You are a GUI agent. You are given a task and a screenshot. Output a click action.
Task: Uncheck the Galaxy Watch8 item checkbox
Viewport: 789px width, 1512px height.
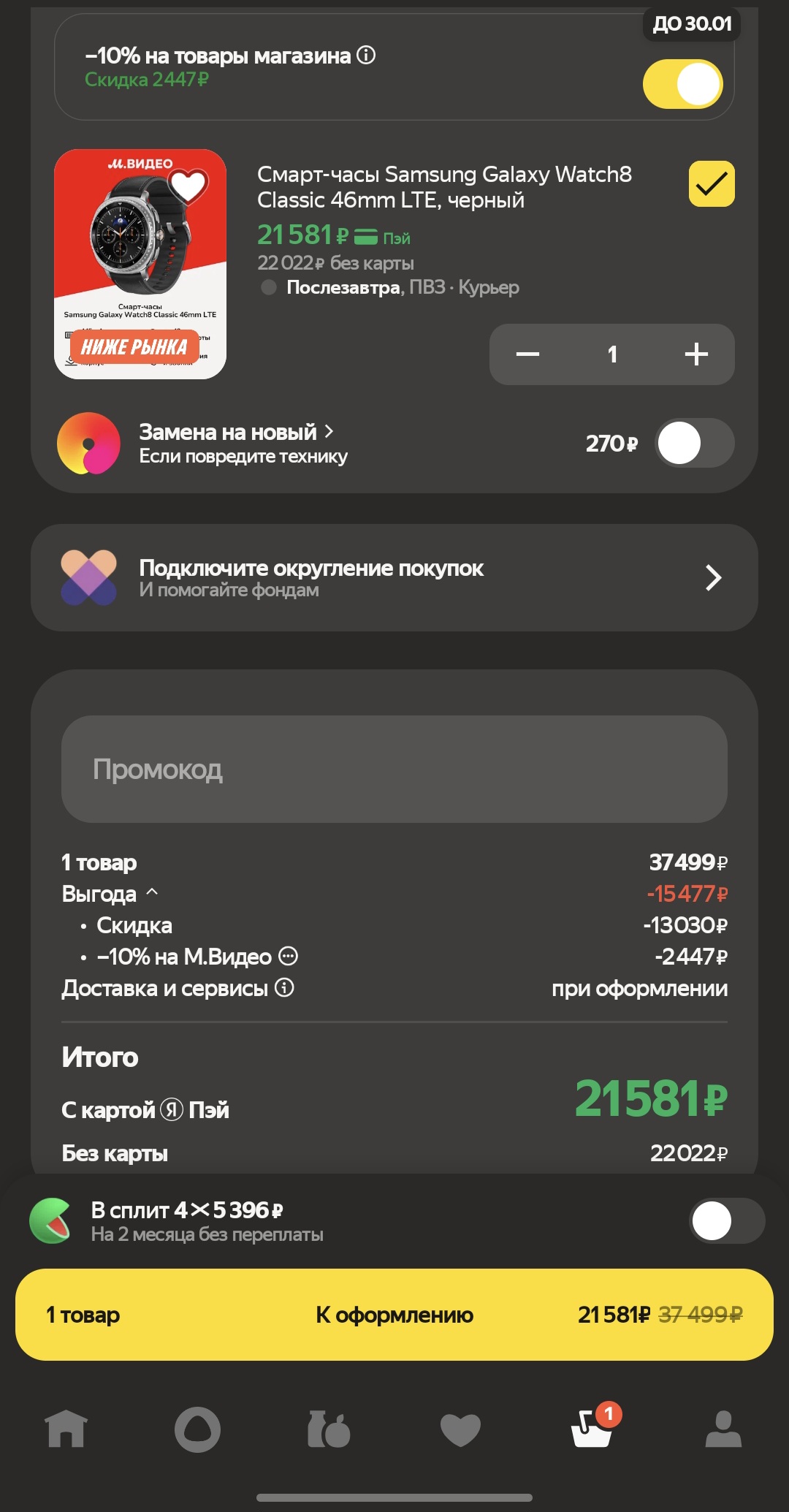(711, 183)
